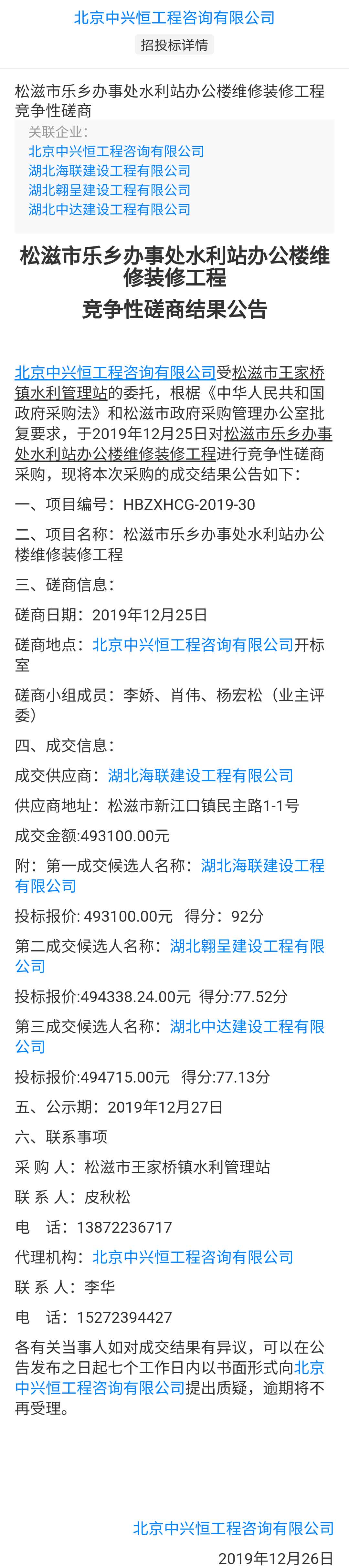This screenshot has width=349, height=1568.
Task: Open the 代理机构 company link
Action: point(193,1256)
